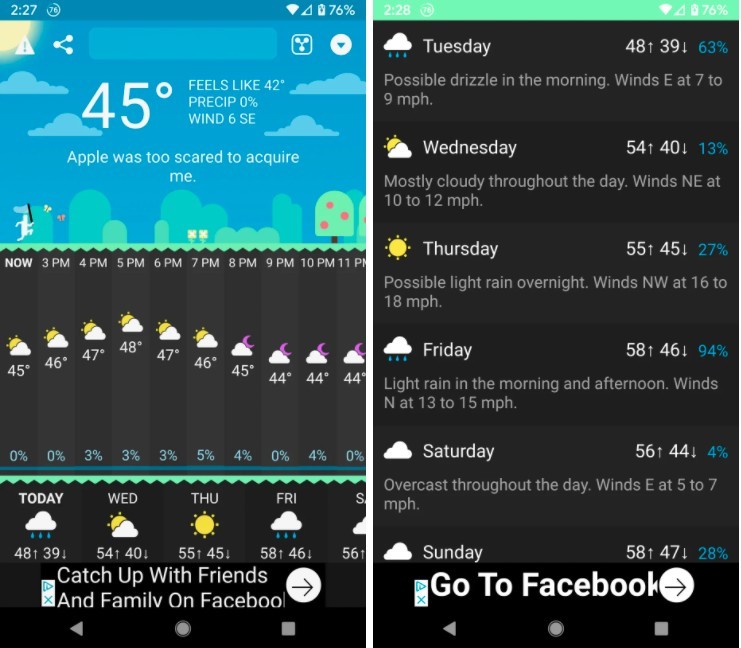Tap the arrow on Catch Up With Friends ad

tap(303, 587)
